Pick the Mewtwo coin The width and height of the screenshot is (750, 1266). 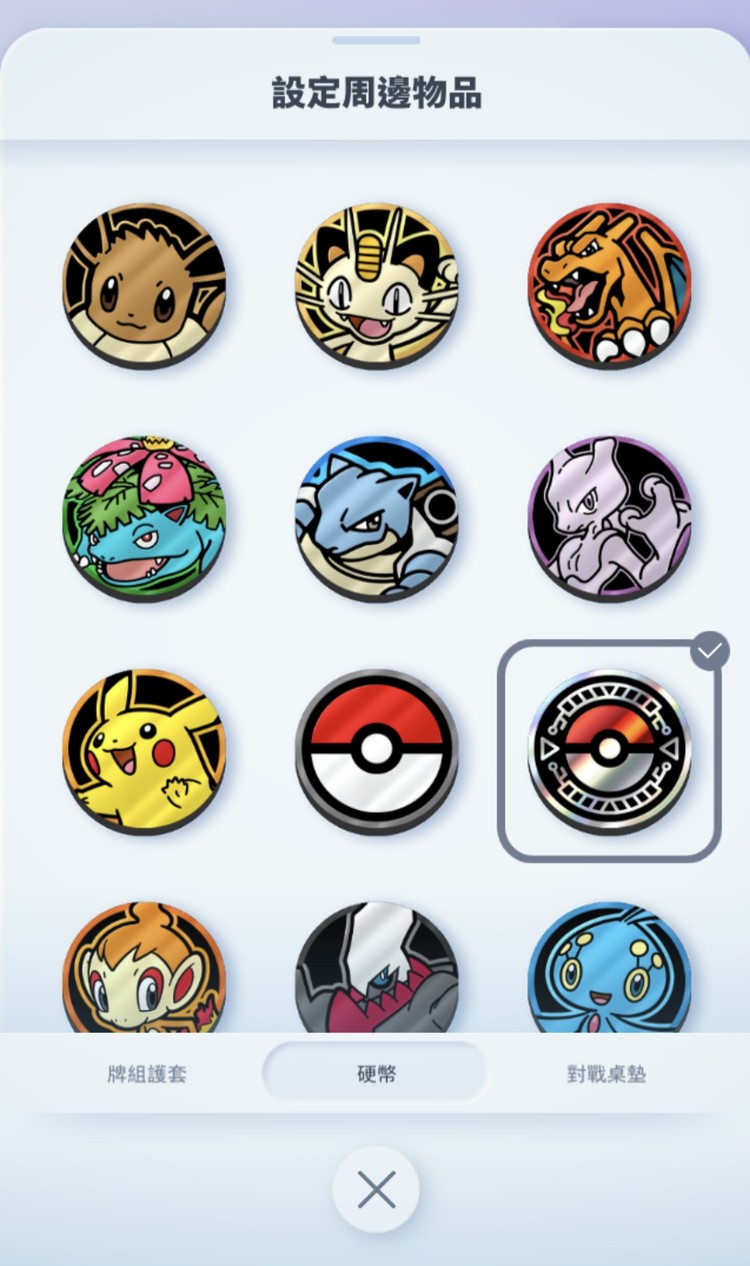coord(609,518)
